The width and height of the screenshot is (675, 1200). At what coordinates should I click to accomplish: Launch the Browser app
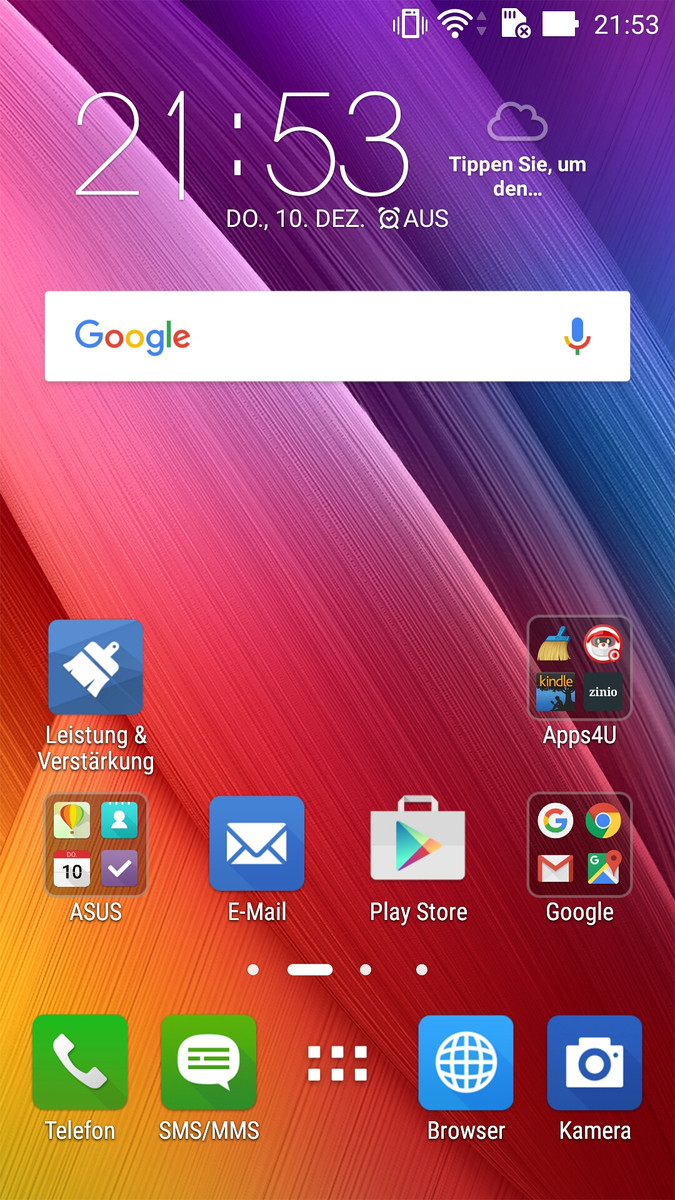(466, 1063)
